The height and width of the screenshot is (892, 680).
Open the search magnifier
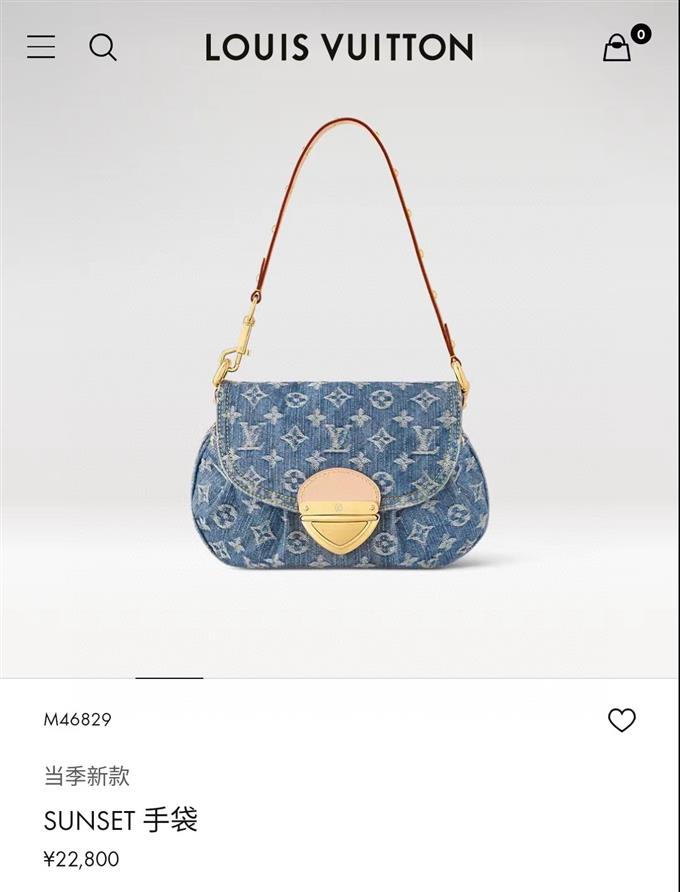click(103, 47)
